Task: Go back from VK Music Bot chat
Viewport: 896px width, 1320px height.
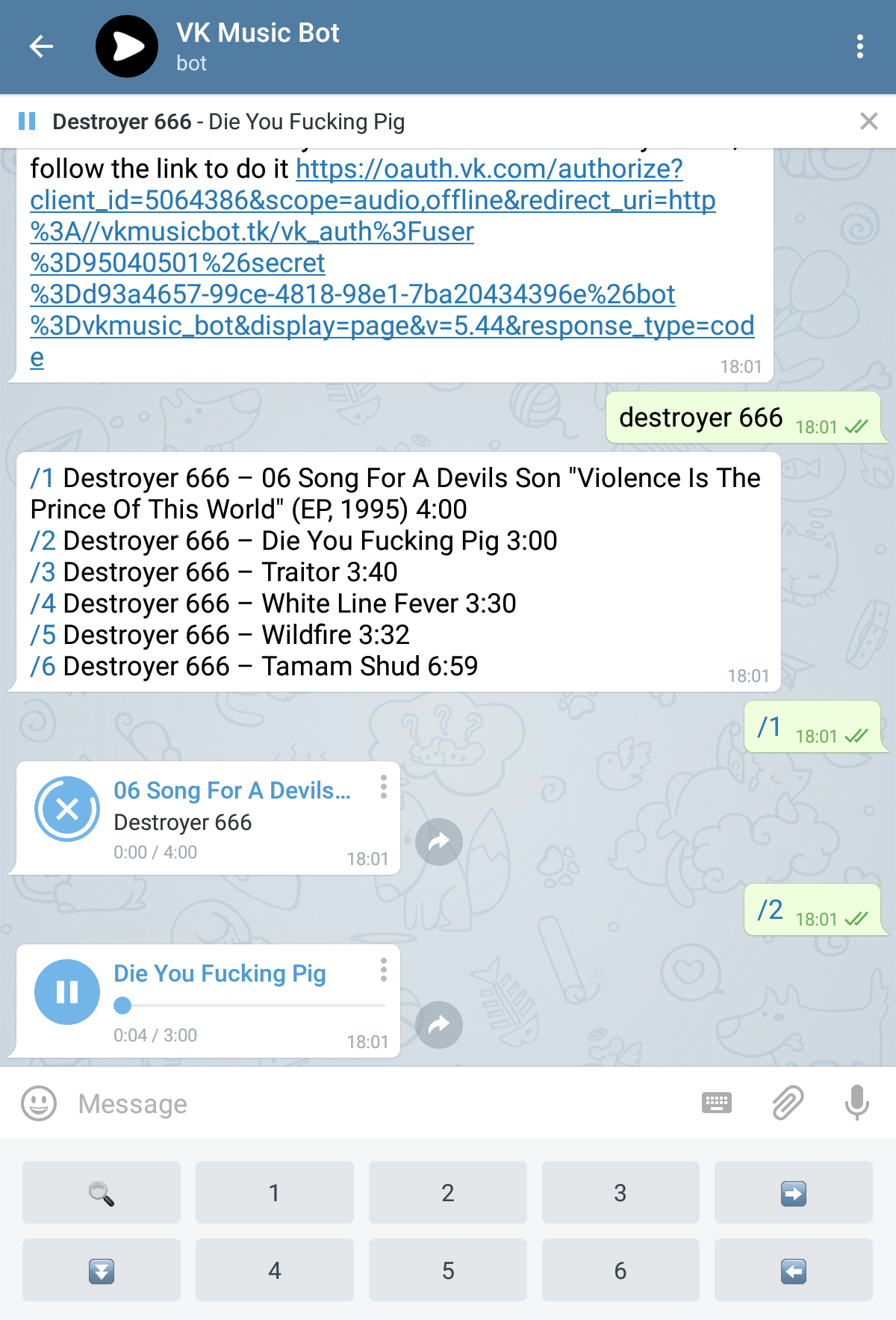Action: coord(41,46)
